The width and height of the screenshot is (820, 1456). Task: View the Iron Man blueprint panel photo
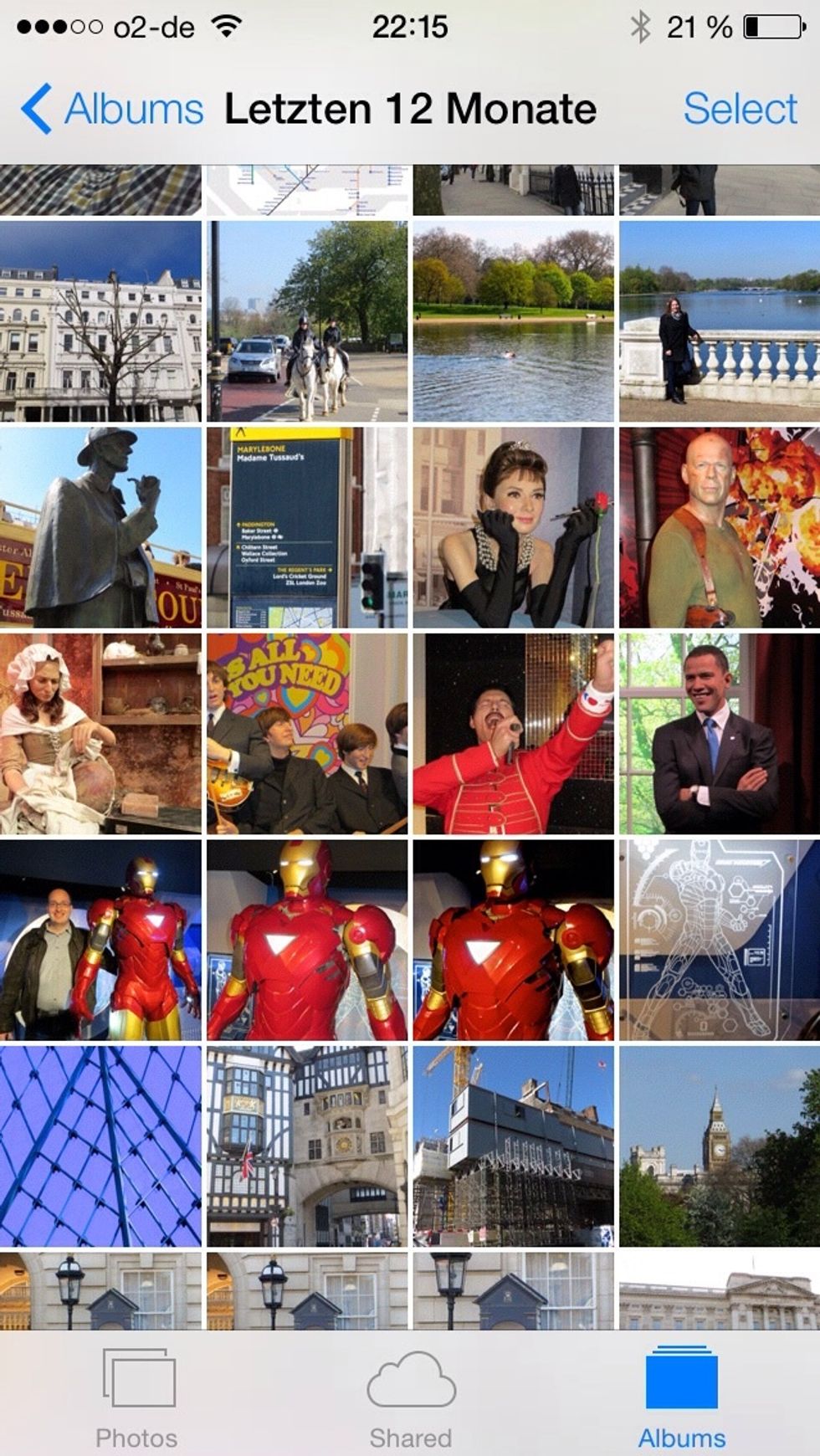point(720,940)
